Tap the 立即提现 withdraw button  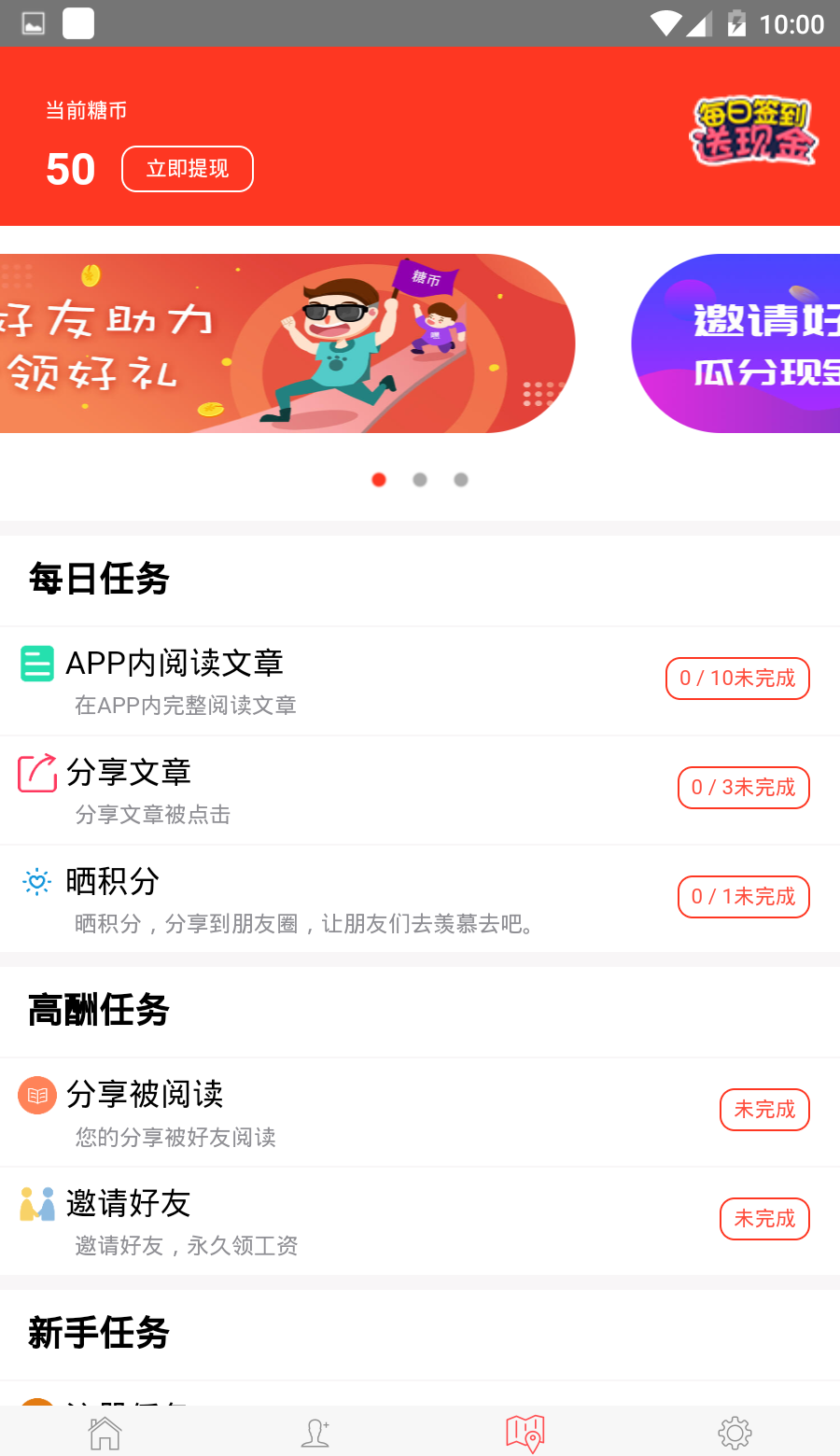point(188,169)
